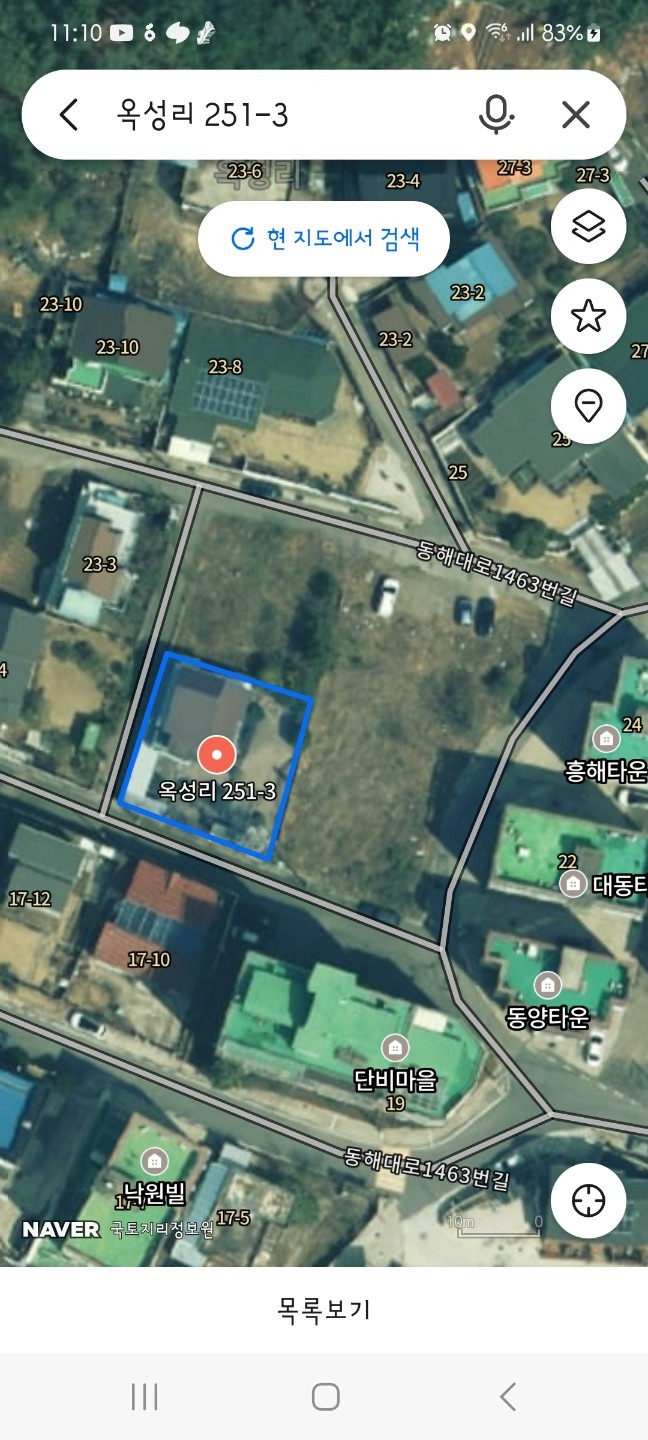
Task: Go back using the search bar's arrow
Action: click(x=68, y=115)
